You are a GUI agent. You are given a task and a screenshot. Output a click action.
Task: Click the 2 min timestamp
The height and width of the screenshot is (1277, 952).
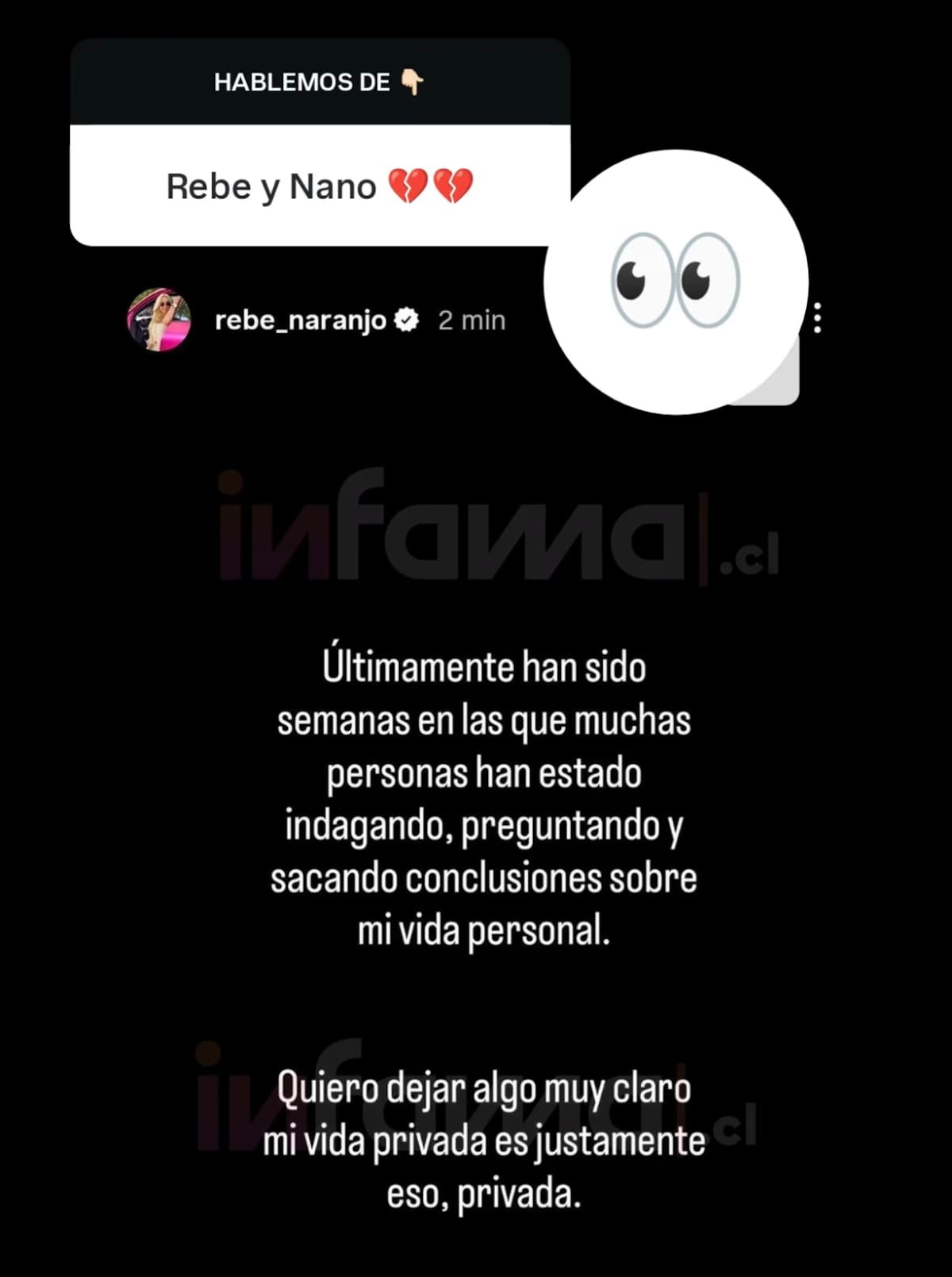click(x=470, y=320)
